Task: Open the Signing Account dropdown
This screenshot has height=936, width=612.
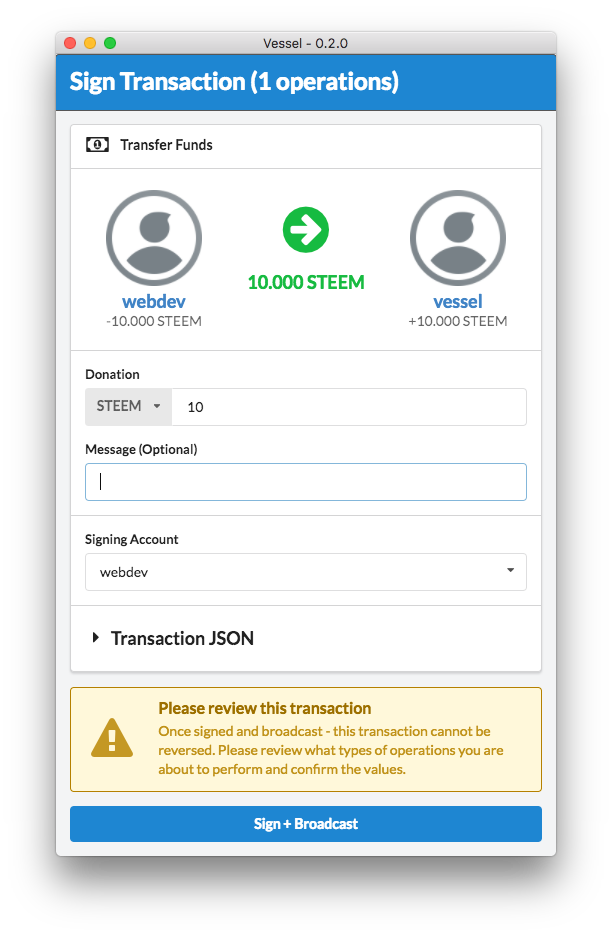Action: [306, 572]
